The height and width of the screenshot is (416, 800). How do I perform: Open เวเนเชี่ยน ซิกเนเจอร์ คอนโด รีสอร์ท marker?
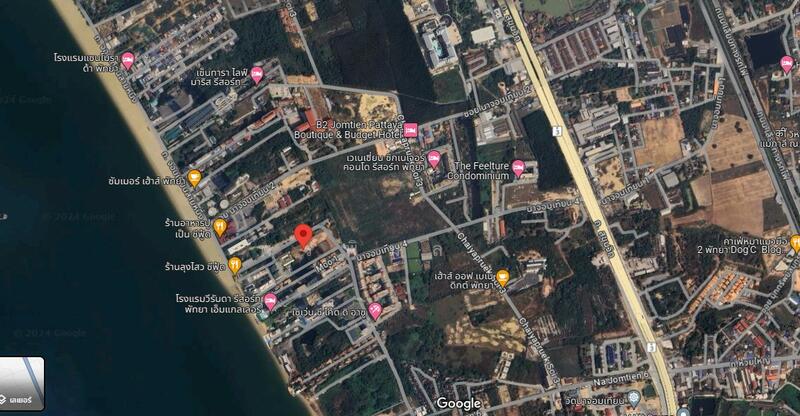(434, 159)
